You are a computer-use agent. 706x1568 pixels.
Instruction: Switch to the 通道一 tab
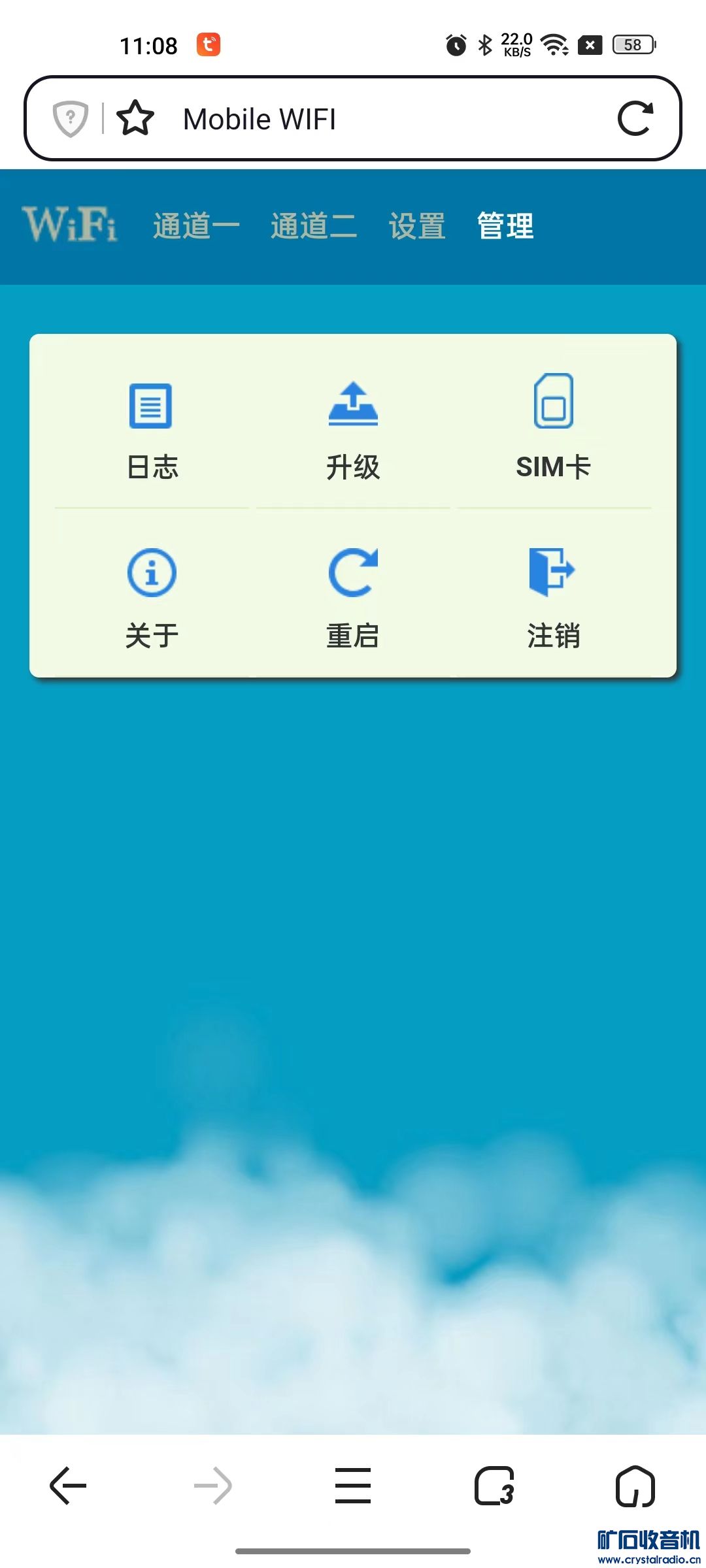tap(196, 226)
